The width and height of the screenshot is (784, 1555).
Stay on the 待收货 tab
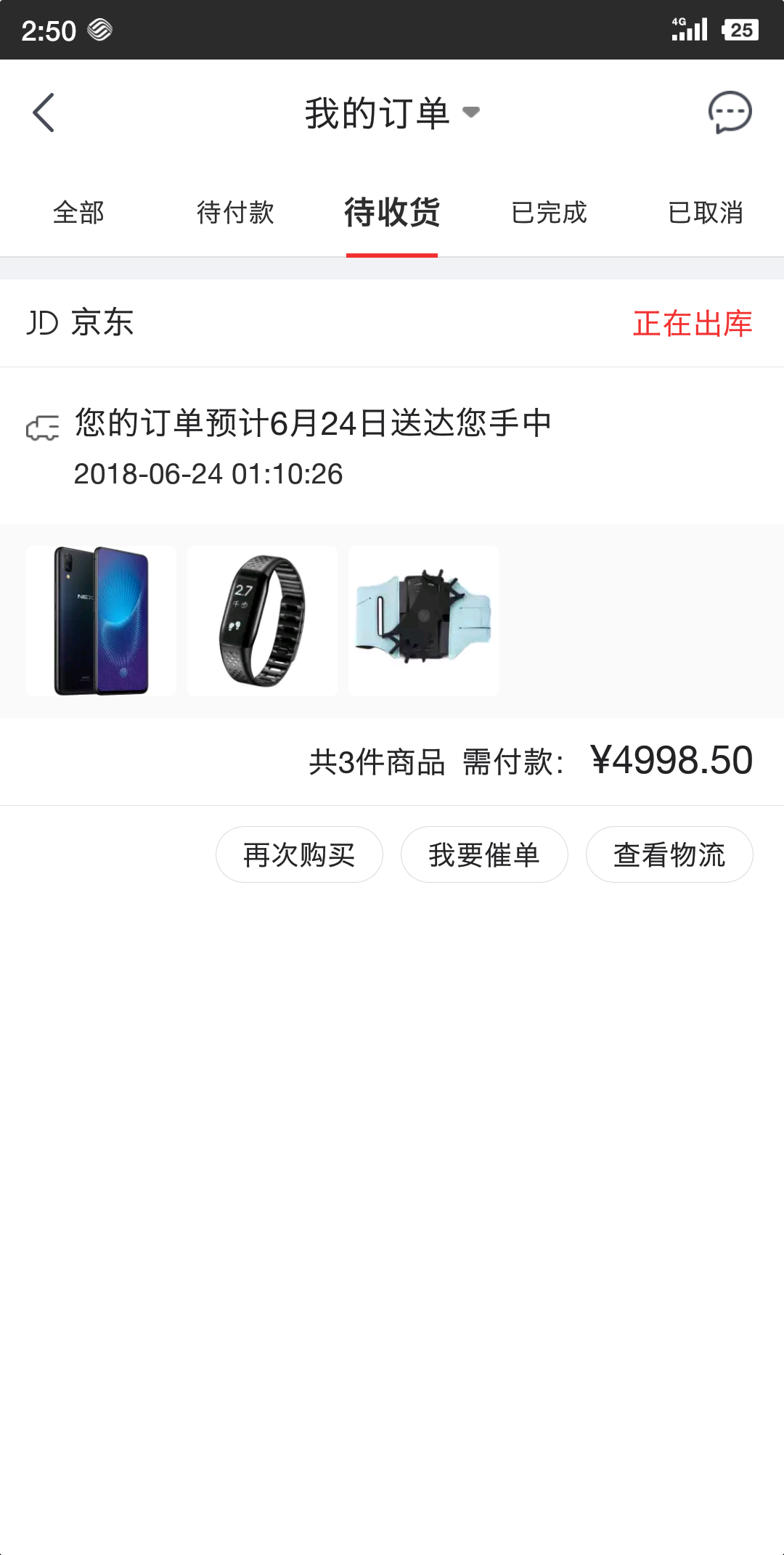pos(392,213)
